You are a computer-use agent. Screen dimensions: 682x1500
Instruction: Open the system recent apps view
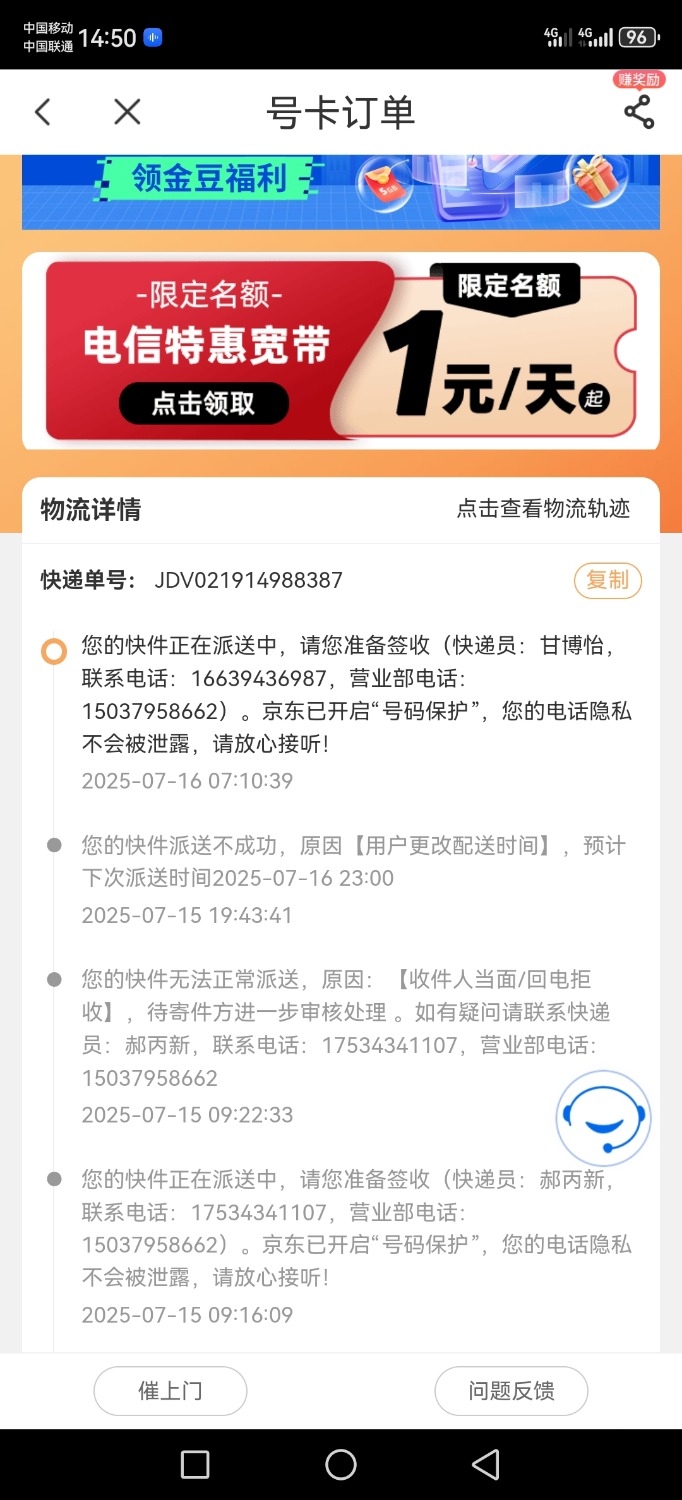tap(195, 1465)
